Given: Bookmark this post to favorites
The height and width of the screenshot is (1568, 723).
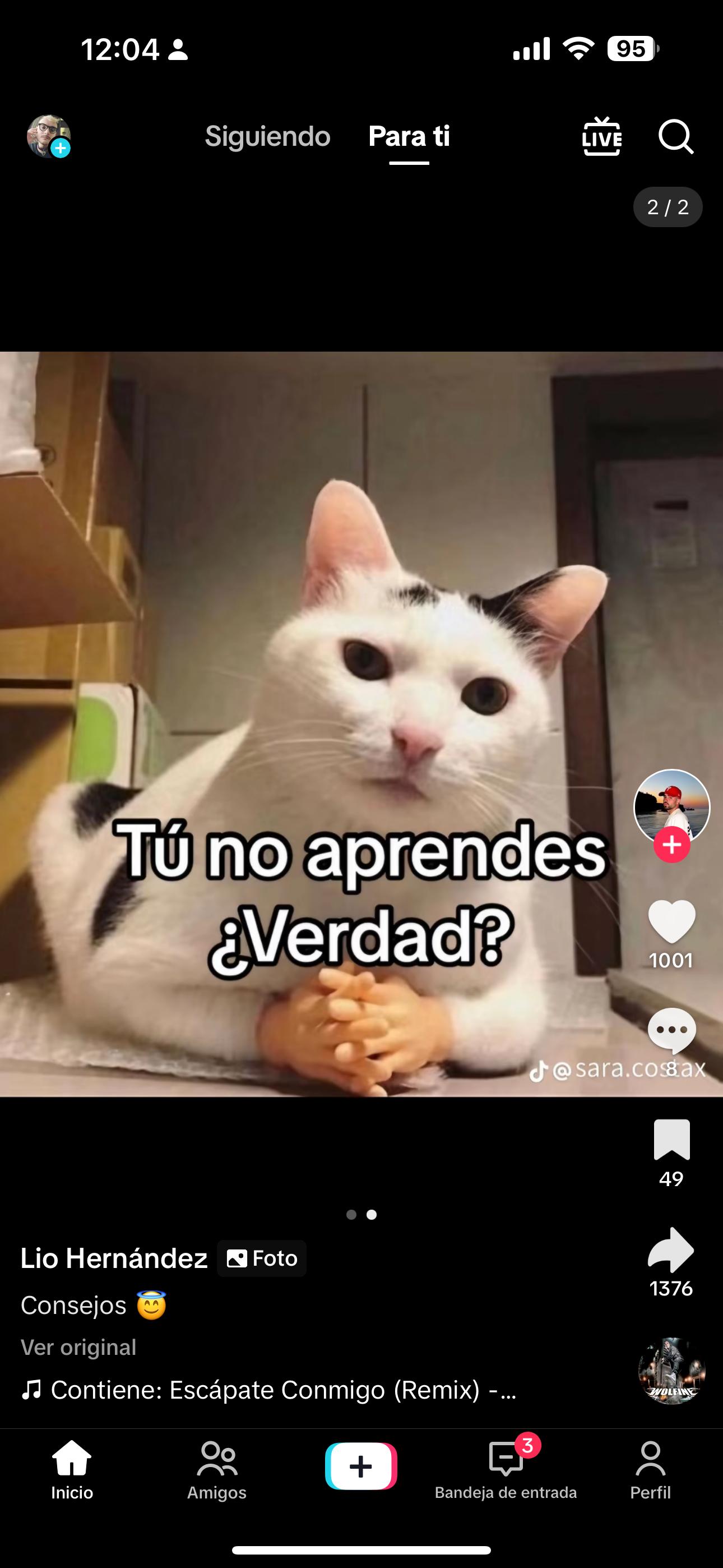Looking at the screenshot, I should pyautogui.click(x=671, y=1140).
